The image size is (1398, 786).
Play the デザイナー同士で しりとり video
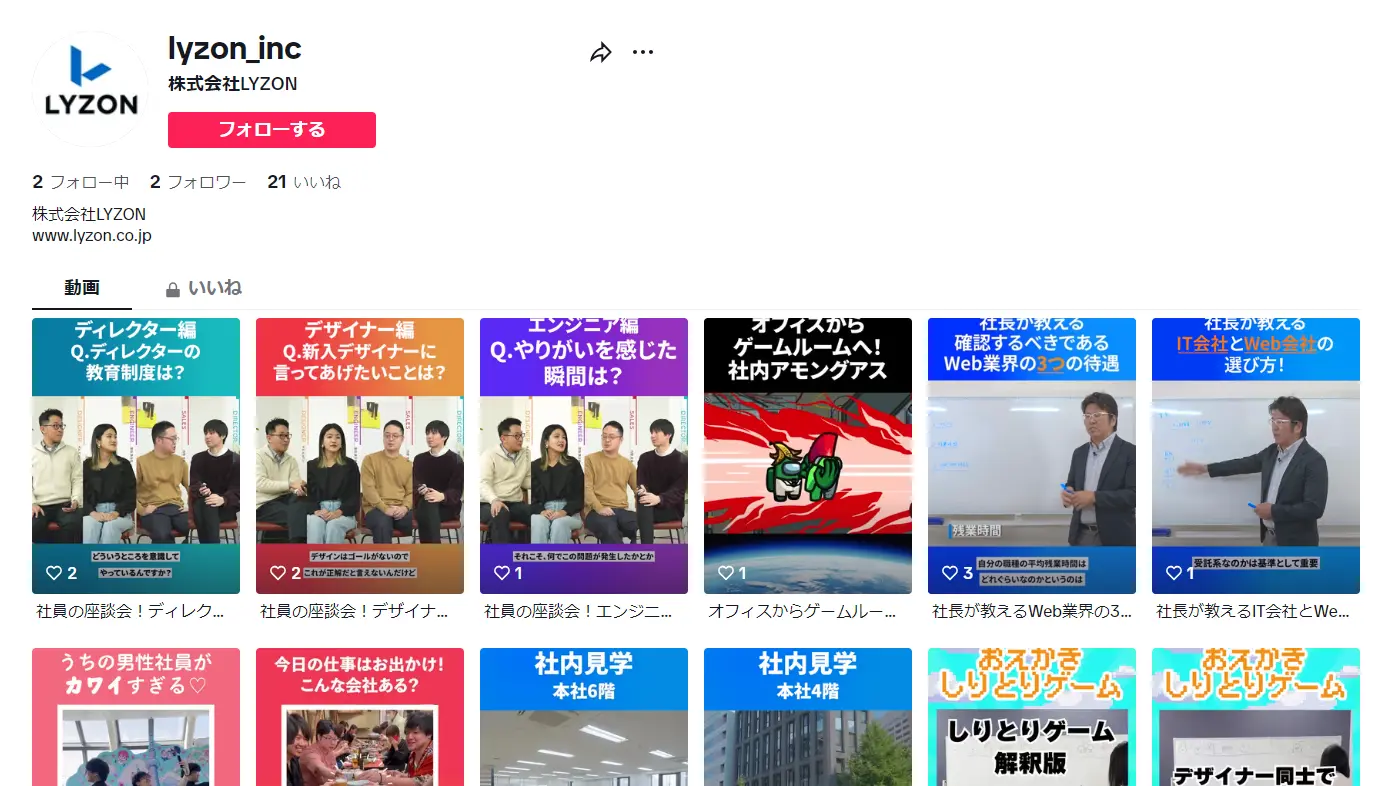(1256, 720)
